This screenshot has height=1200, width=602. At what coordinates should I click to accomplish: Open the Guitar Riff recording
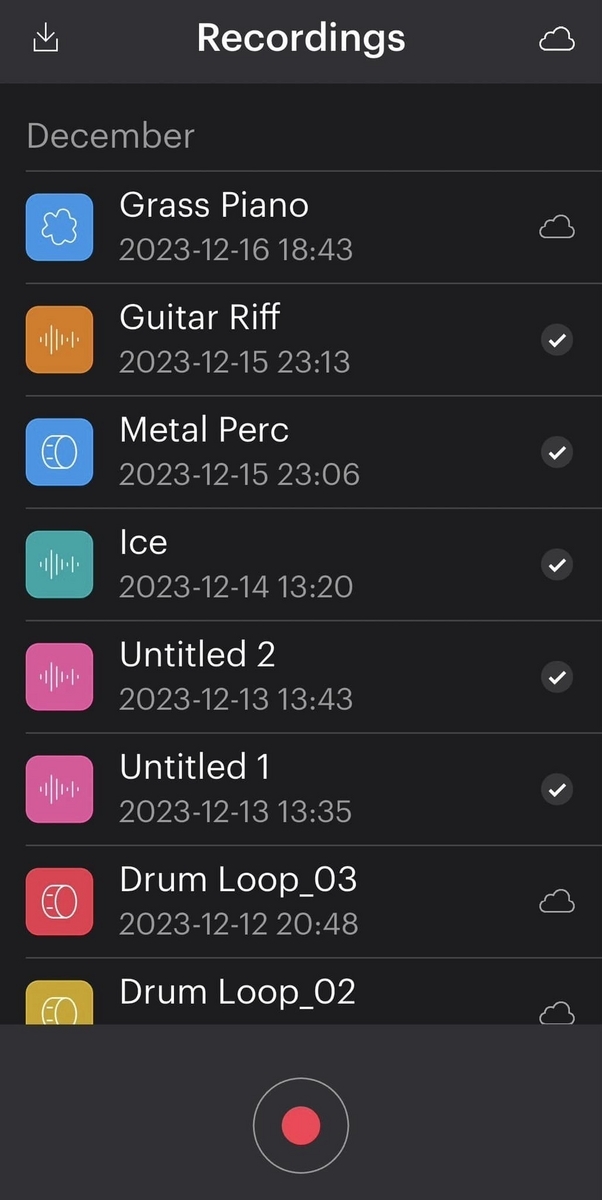(301, 340)
